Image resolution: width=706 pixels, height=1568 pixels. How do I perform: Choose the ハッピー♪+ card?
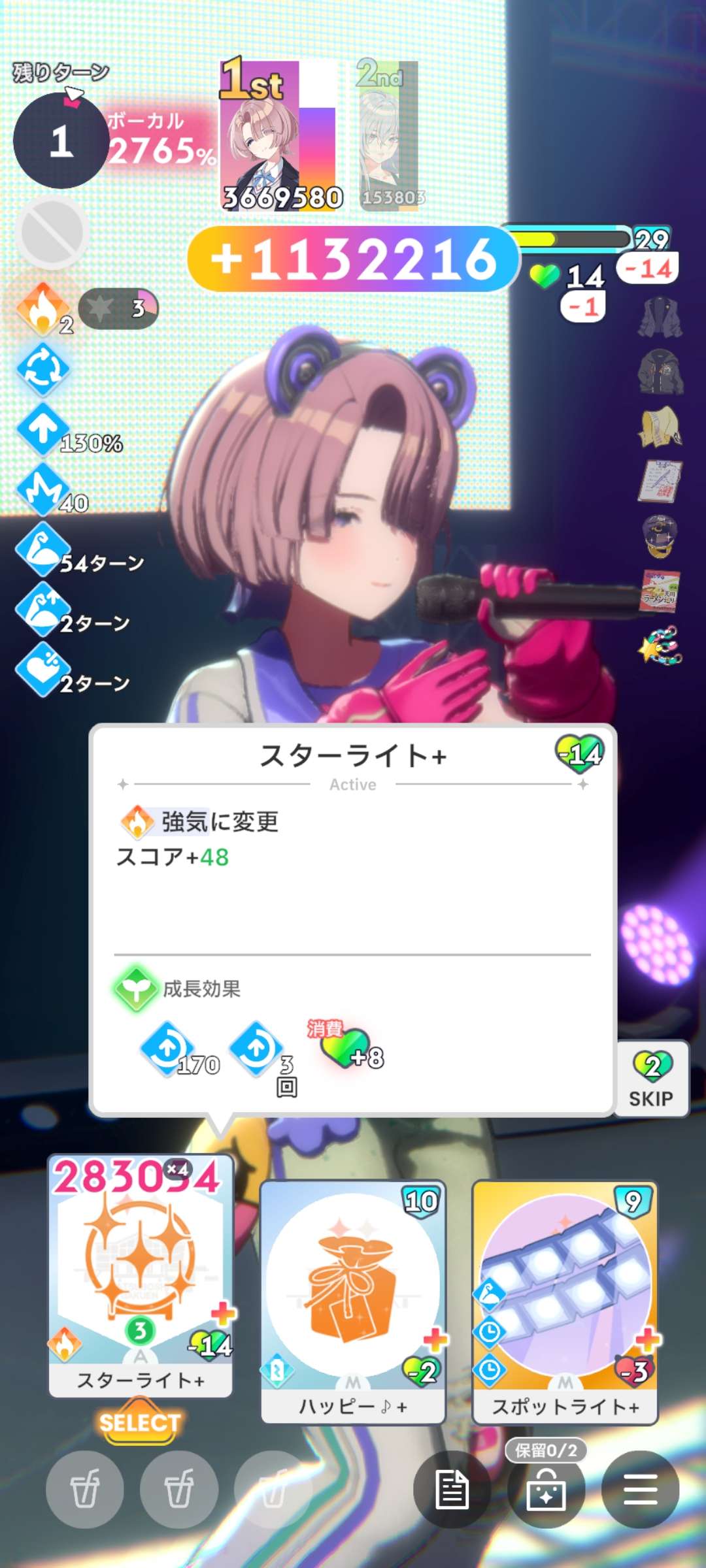point(353,1301)
